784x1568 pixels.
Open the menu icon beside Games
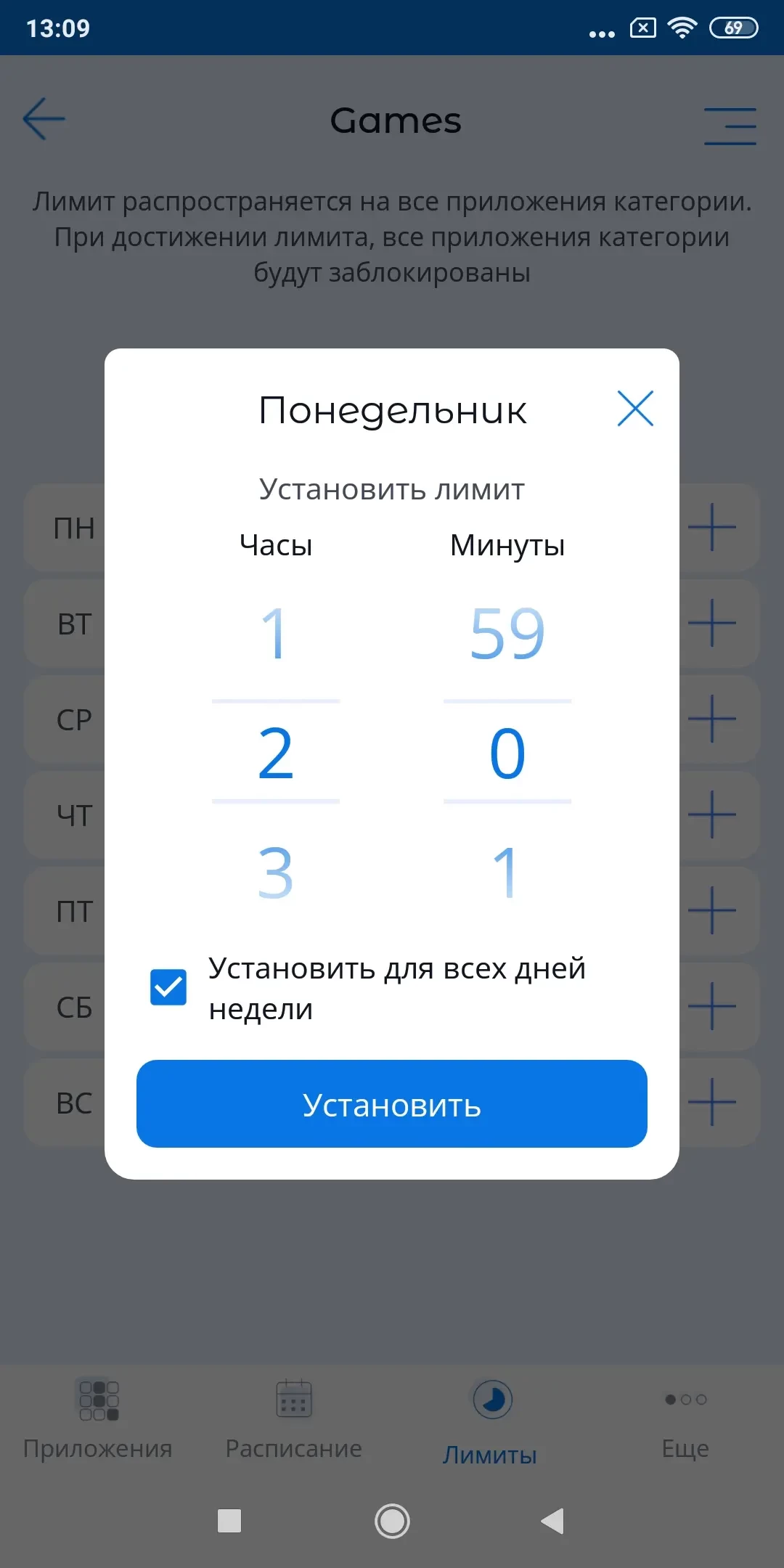[x=730, y=126]
